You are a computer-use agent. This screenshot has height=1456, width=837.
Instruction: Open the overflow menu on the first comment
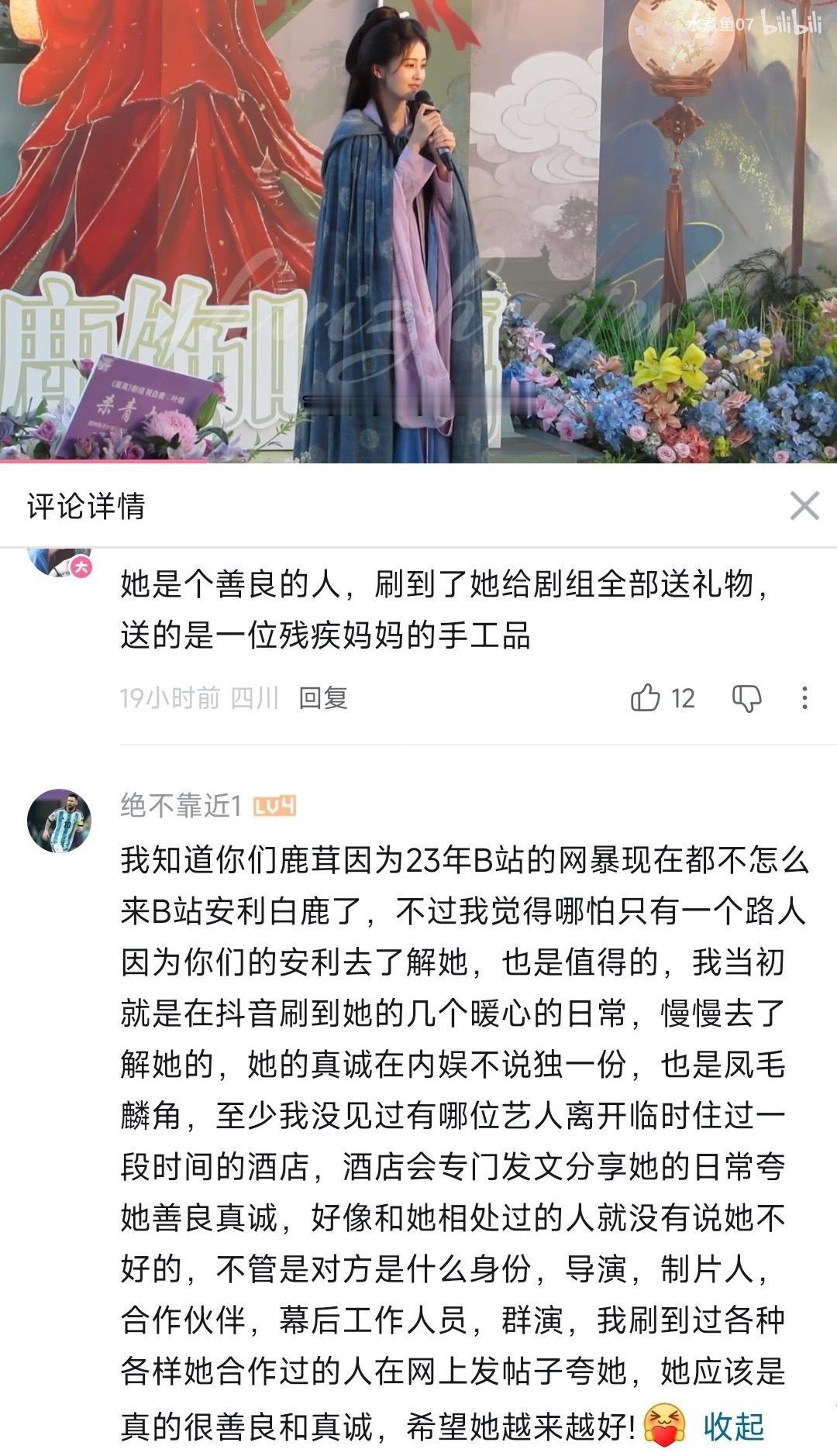804,698
